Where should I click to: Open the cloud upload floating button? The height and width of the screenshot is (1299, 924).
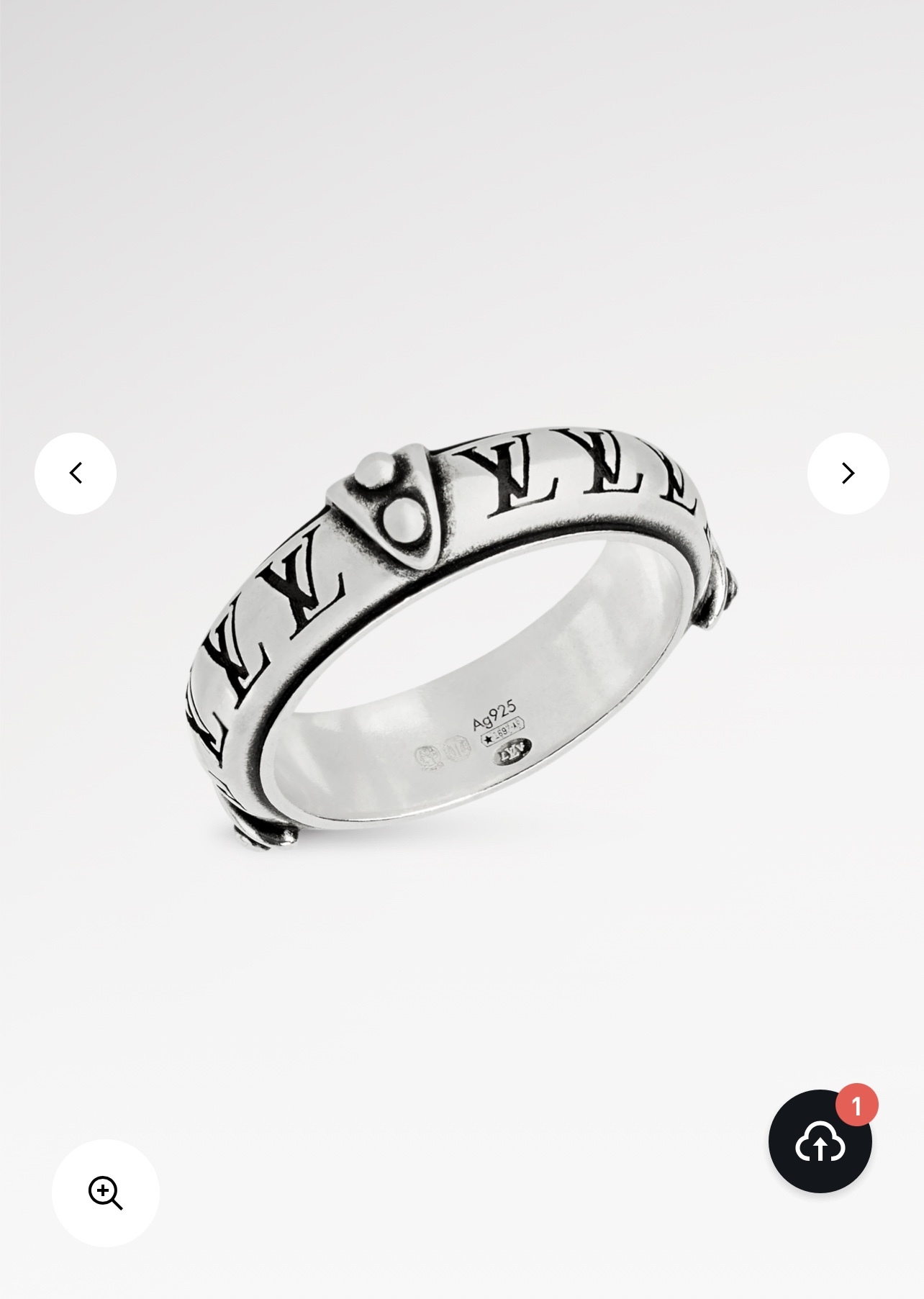point(820,1141)
